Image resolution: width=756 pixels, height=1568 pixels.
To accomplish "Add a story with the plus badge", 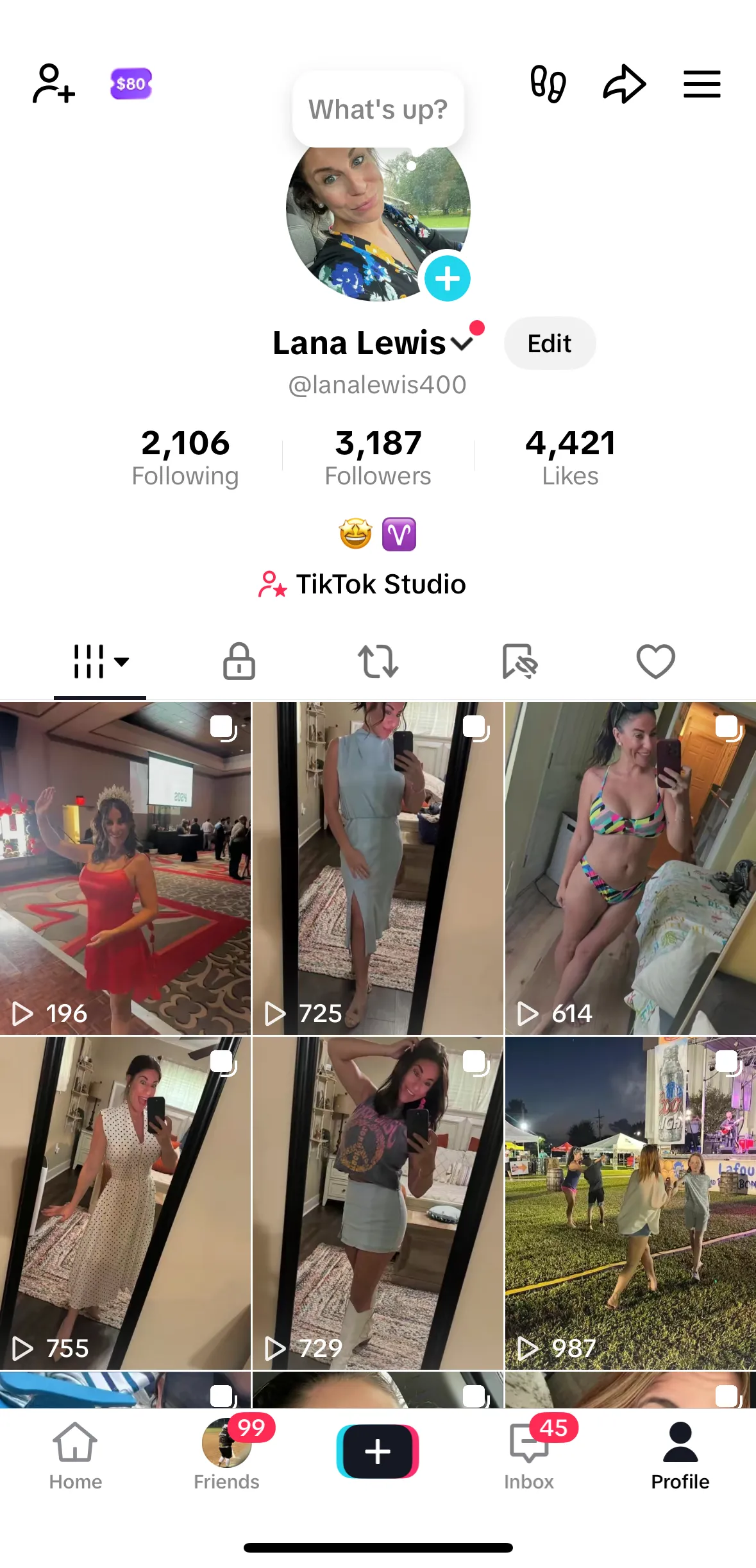I will point(447,278).
